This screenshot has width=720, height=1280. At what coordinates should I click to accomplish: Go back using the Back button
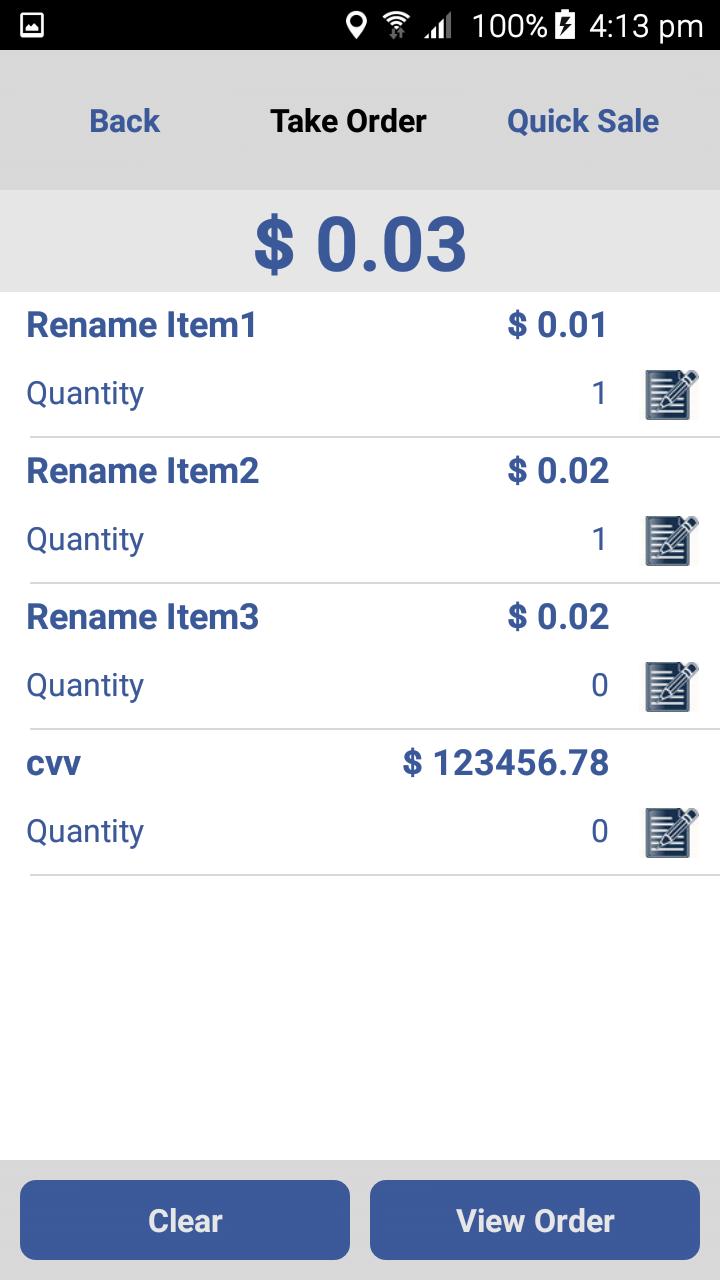click(x=124, y=121)
